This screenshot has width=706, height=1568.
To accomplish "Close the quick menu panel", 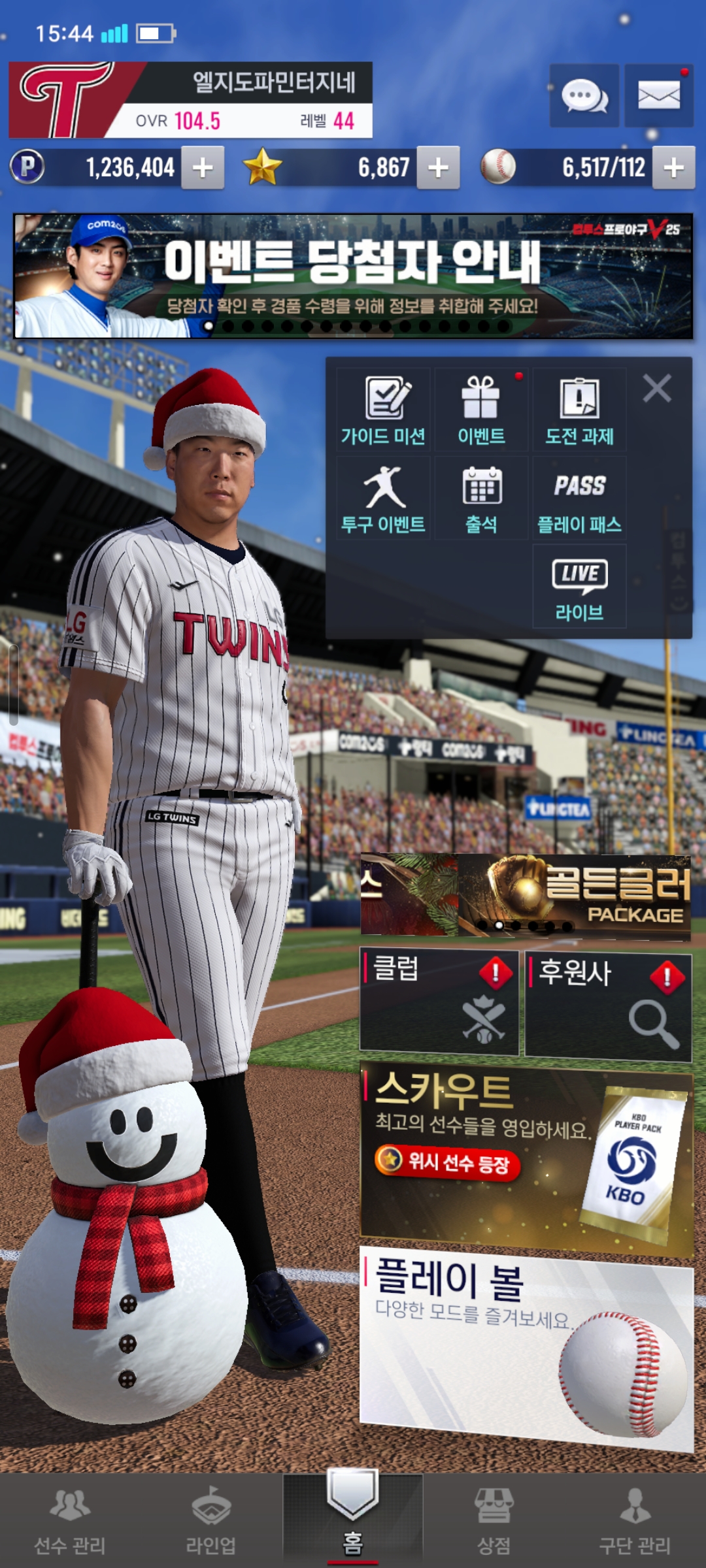I will [657, 389].
